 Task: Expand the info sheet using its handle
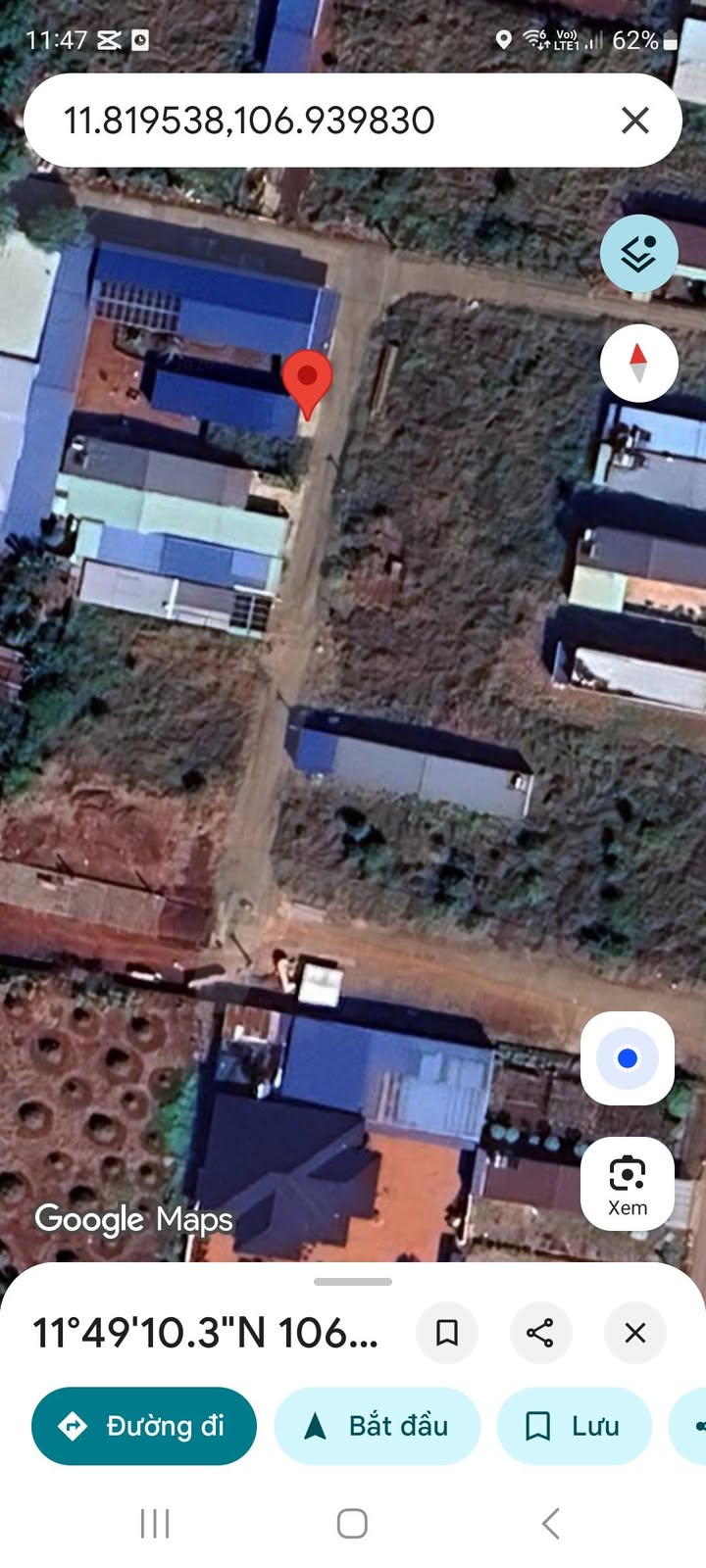(x=353, y=1282)
